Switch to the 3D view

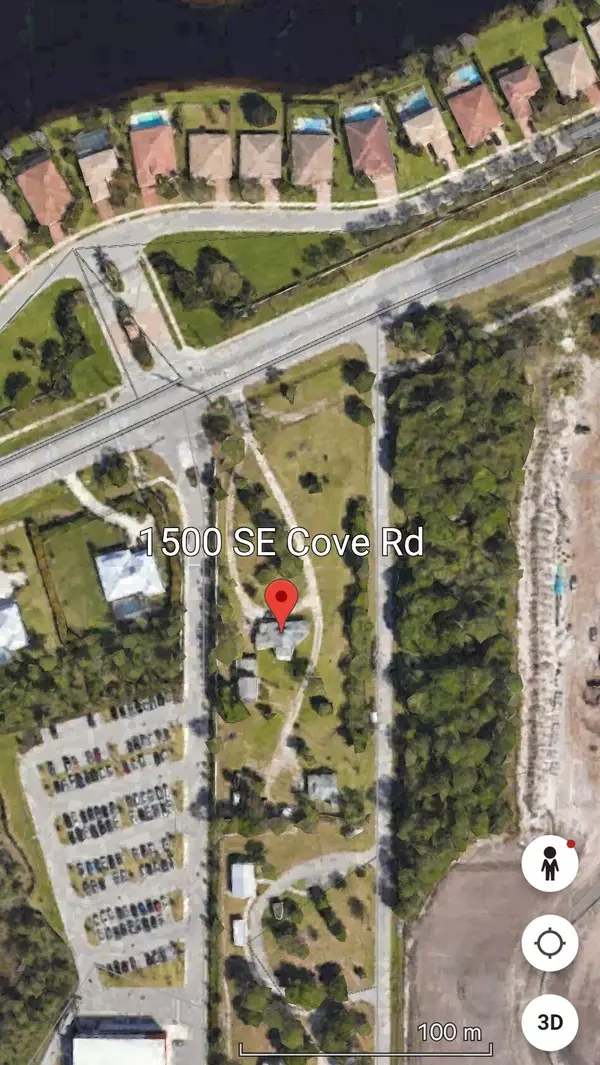tap(550, 1022)
